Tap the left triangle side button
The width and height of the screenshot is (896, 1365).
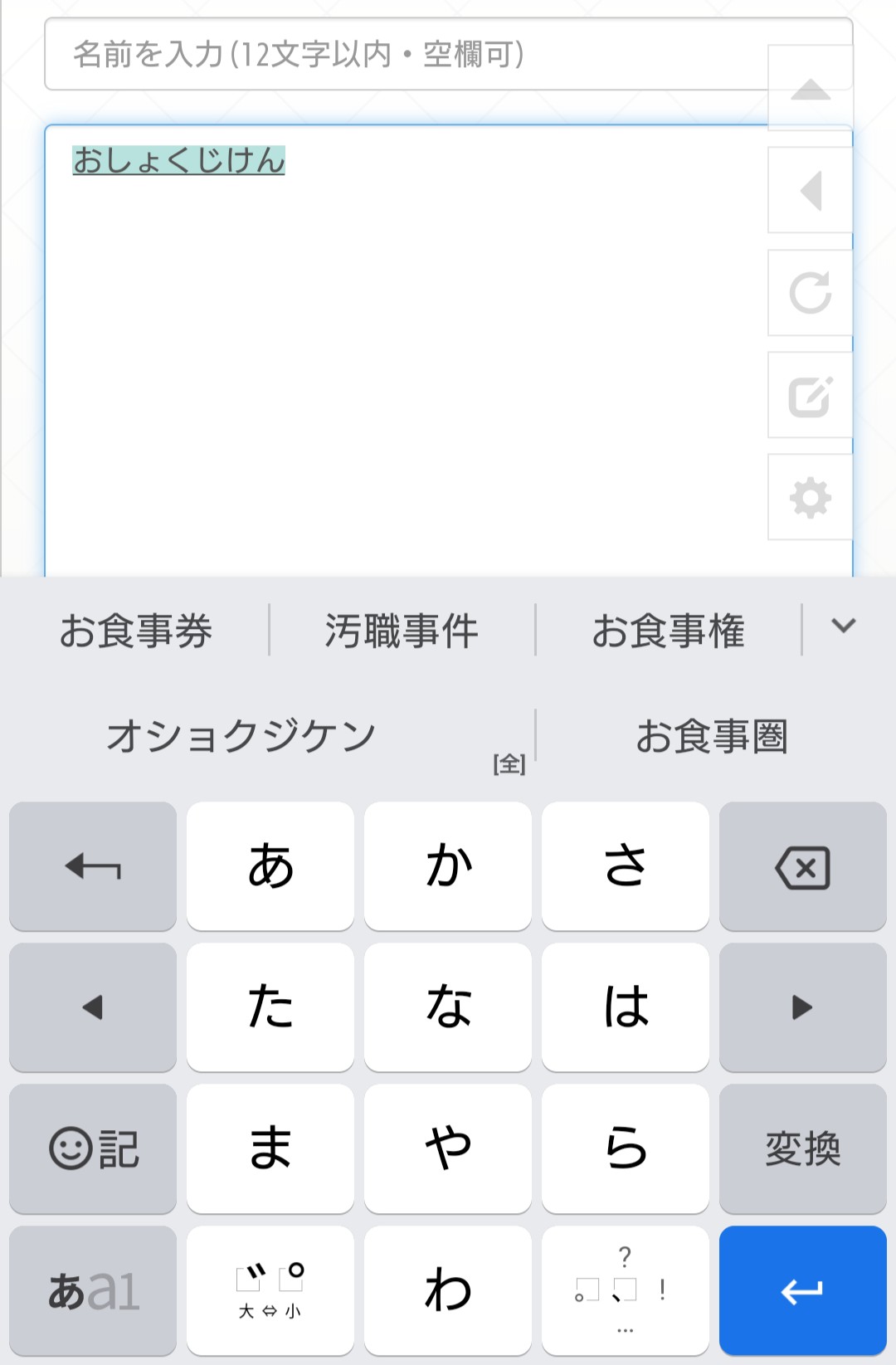[x=810, y=191]
